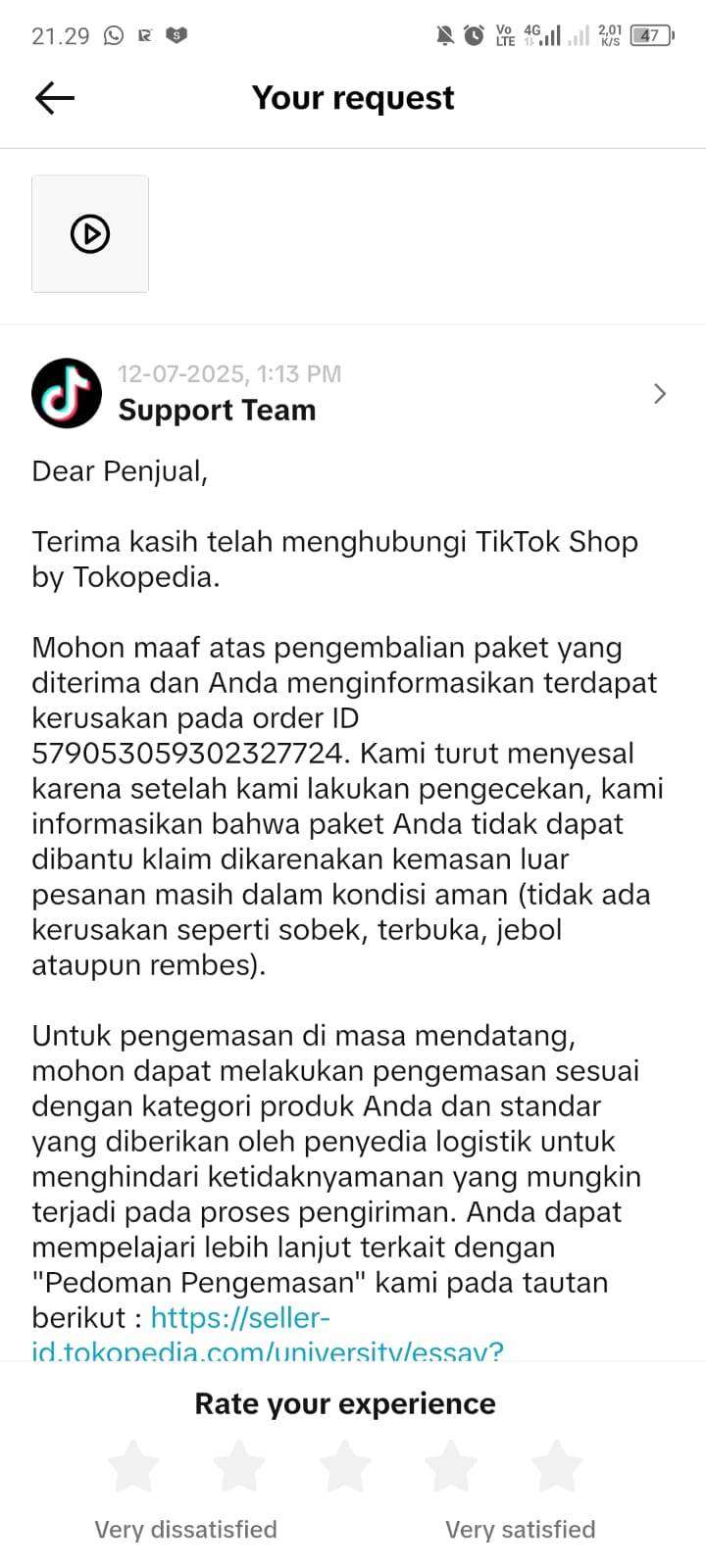
Task: Play the attached video thumbnail
Action: (90, 234)
